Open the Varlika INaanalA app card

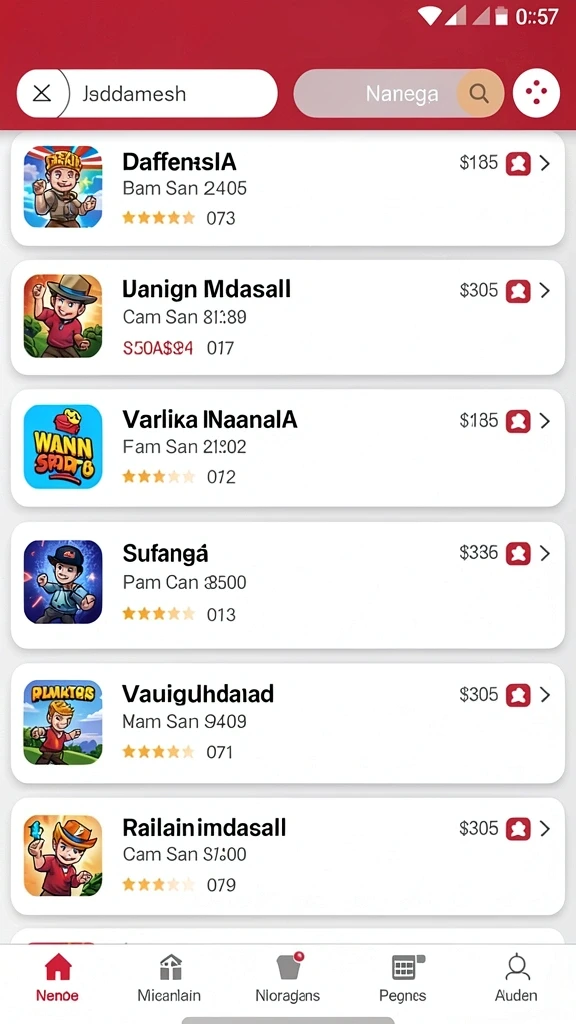coord(288,448)
